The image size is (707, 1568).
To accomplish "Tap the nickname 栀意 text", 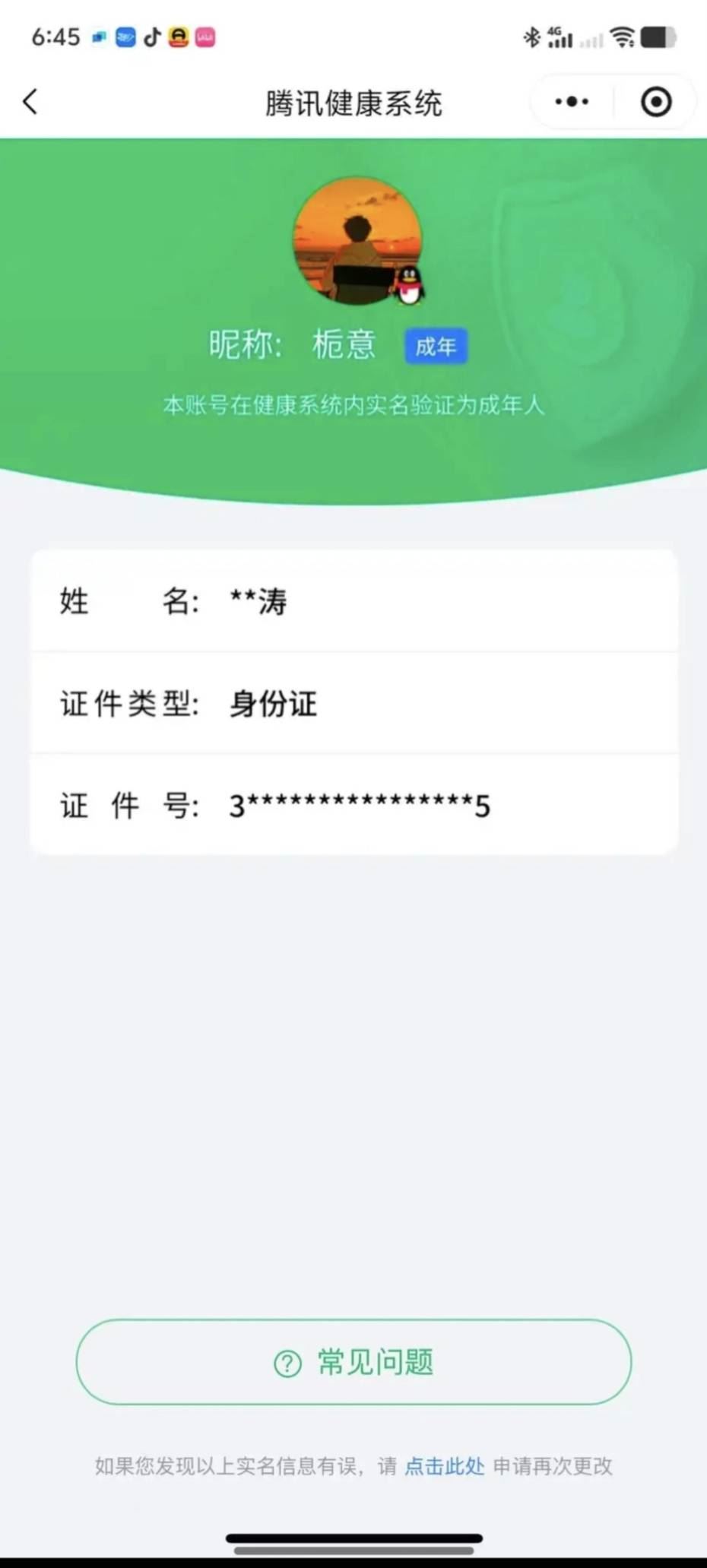I will pos(344,344).
